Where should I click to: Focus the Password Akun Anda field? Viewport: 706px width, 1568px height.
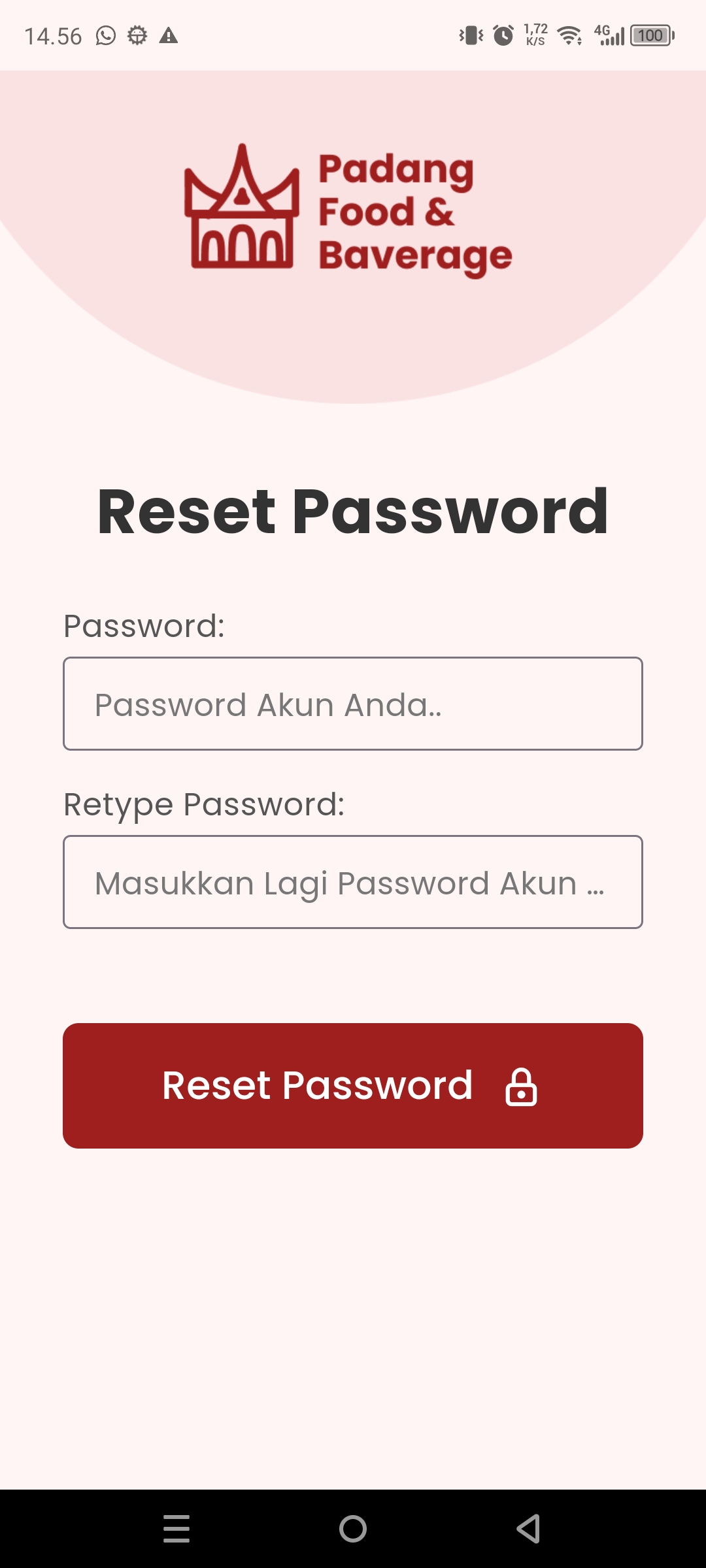(353, 704)
